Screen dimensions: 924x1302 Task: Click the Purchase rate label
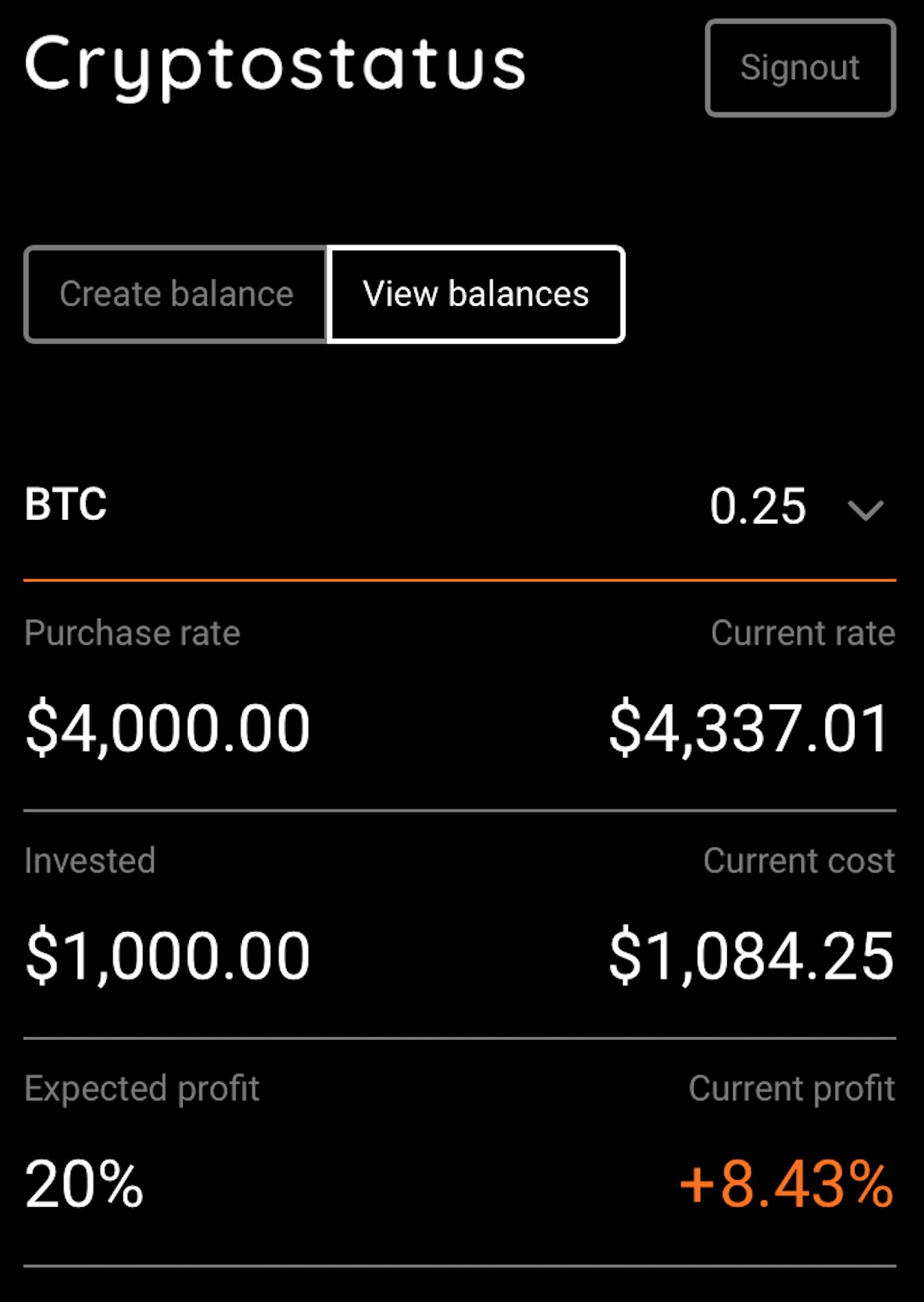pyautogui.click(x=132, y=633)
